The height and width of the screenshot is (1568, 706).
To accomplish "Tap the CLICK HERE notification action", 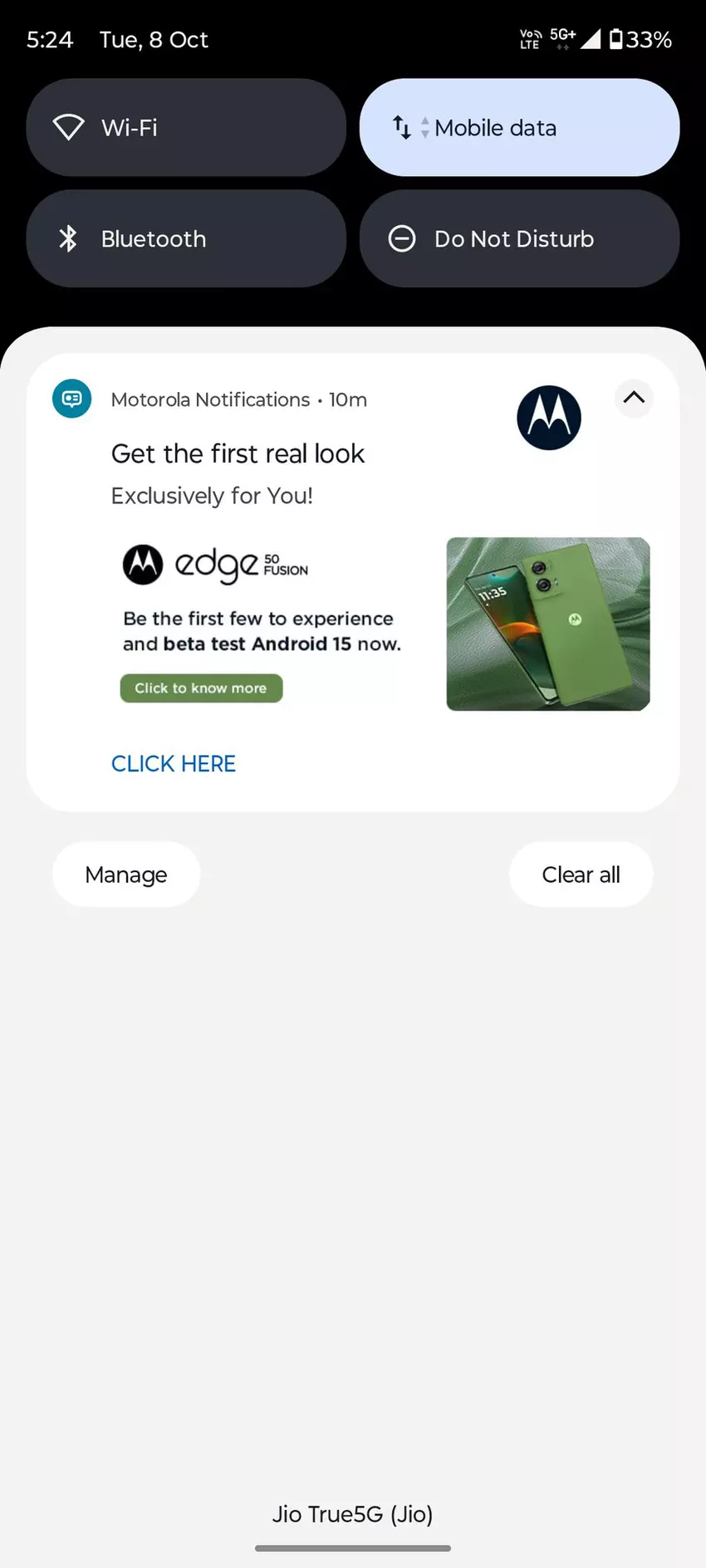I will pos(174,763).
